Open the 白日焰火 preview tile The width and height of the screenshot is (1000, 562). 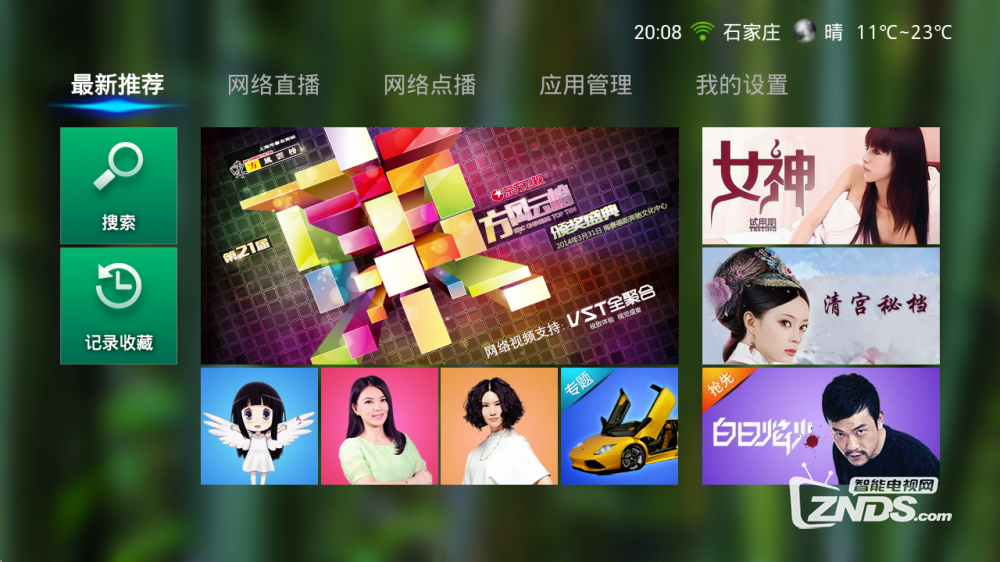(820, 425)
